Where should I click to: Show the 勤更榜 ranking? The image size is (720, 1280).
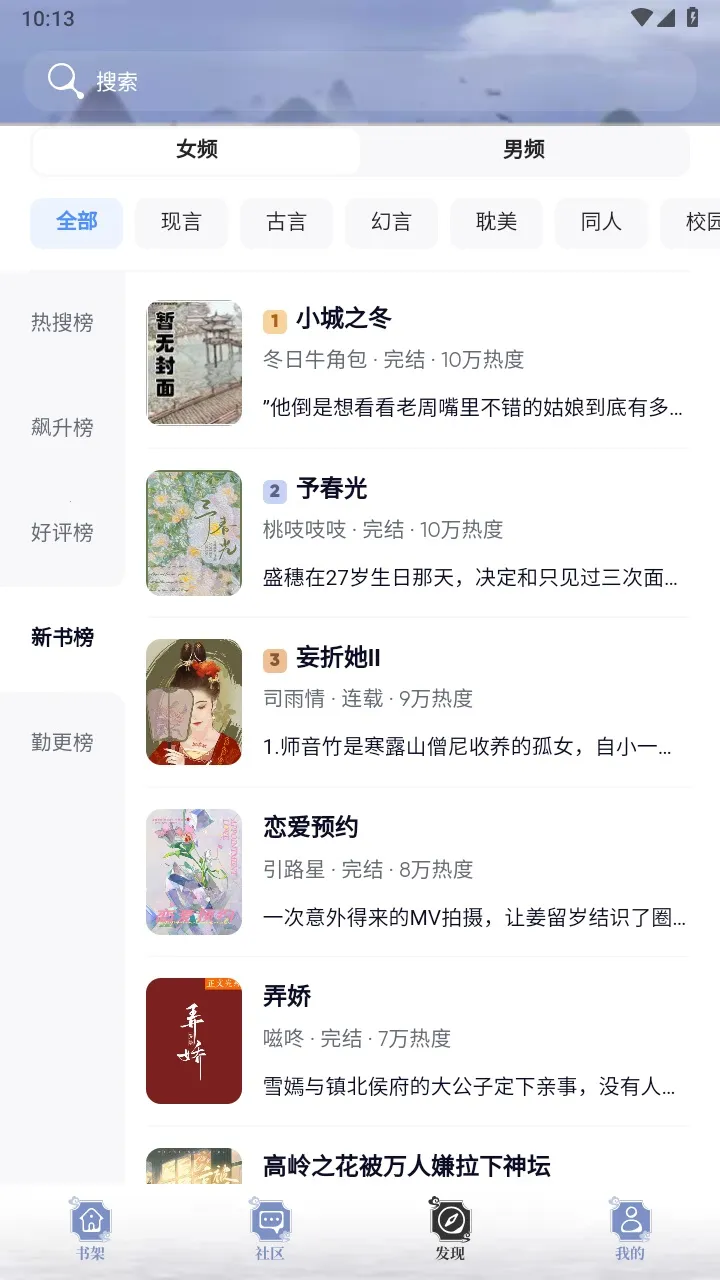tap(62, 743)
